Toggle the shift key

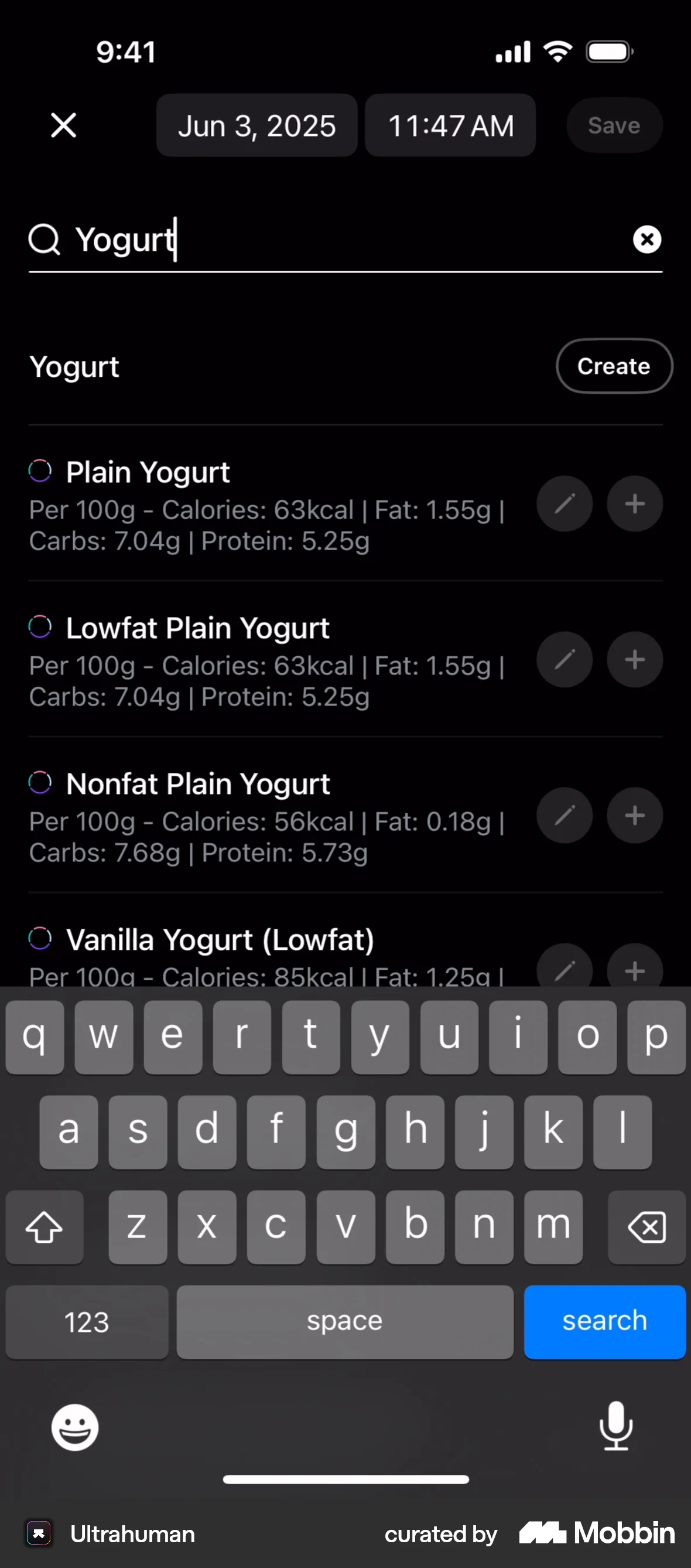pos(44,1226)
